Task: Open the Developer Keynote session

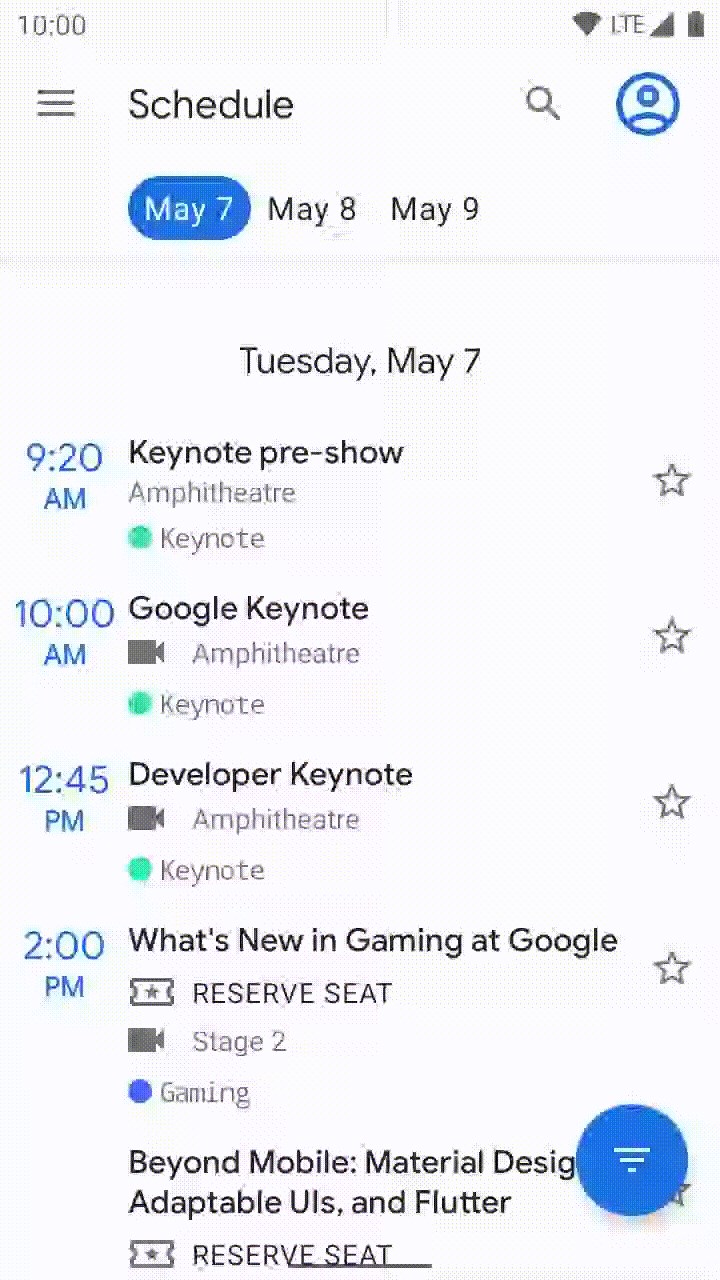Action: pos(270,775)
